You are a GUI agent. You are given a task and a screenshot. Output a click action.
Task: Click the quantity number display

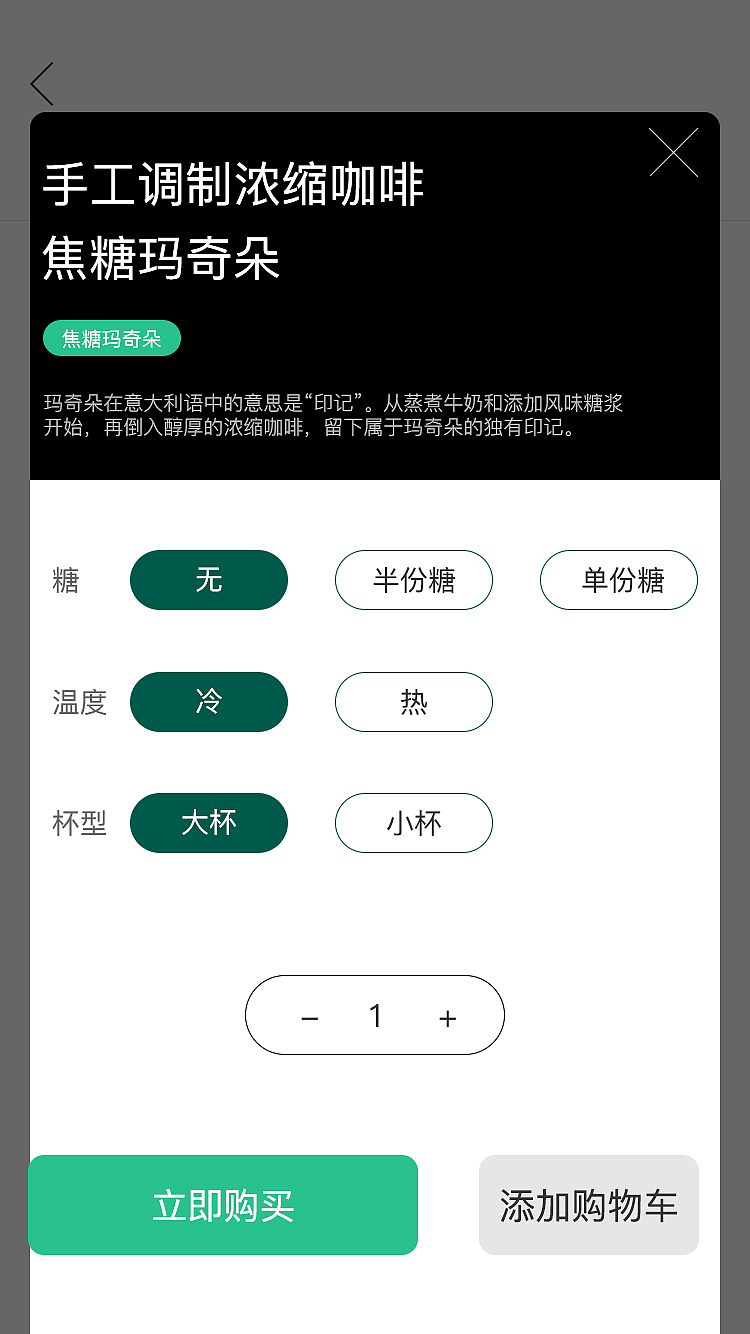click(x=375, y=1016)
